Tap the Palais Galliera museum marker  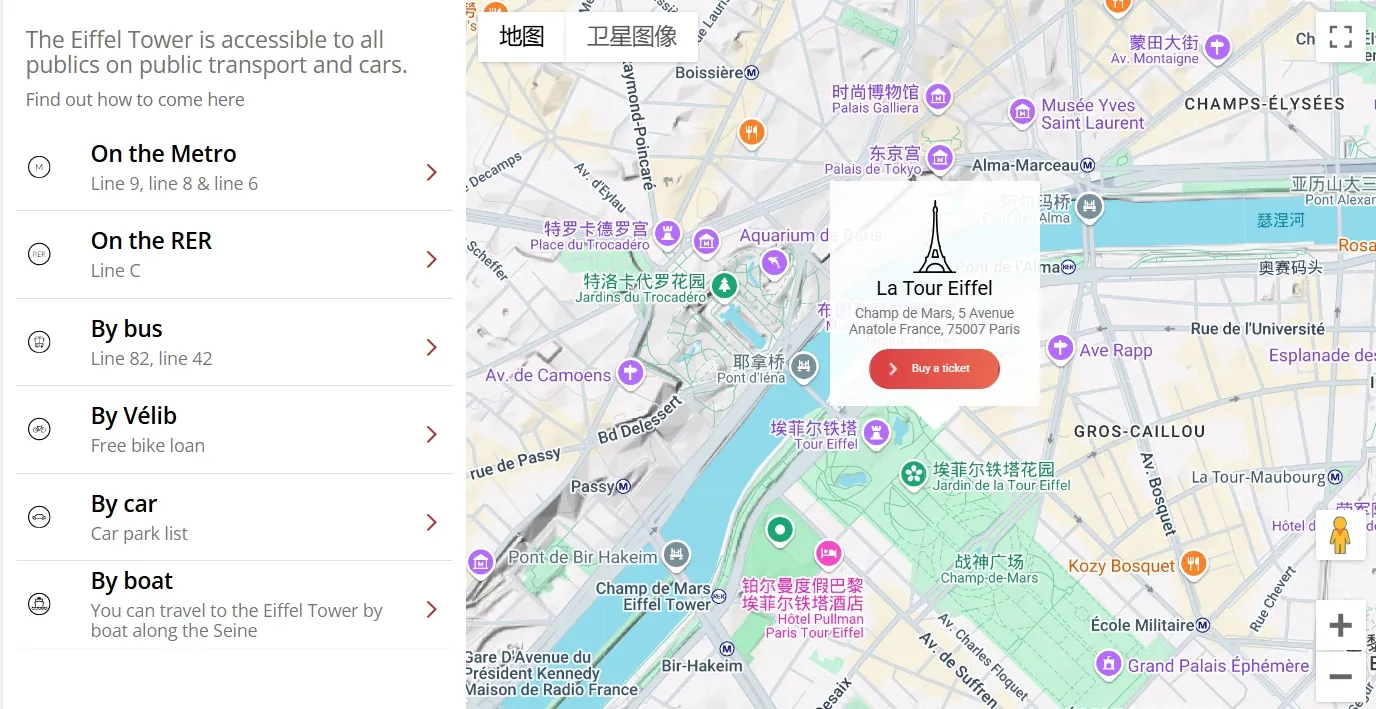click(x=937, y=96)
